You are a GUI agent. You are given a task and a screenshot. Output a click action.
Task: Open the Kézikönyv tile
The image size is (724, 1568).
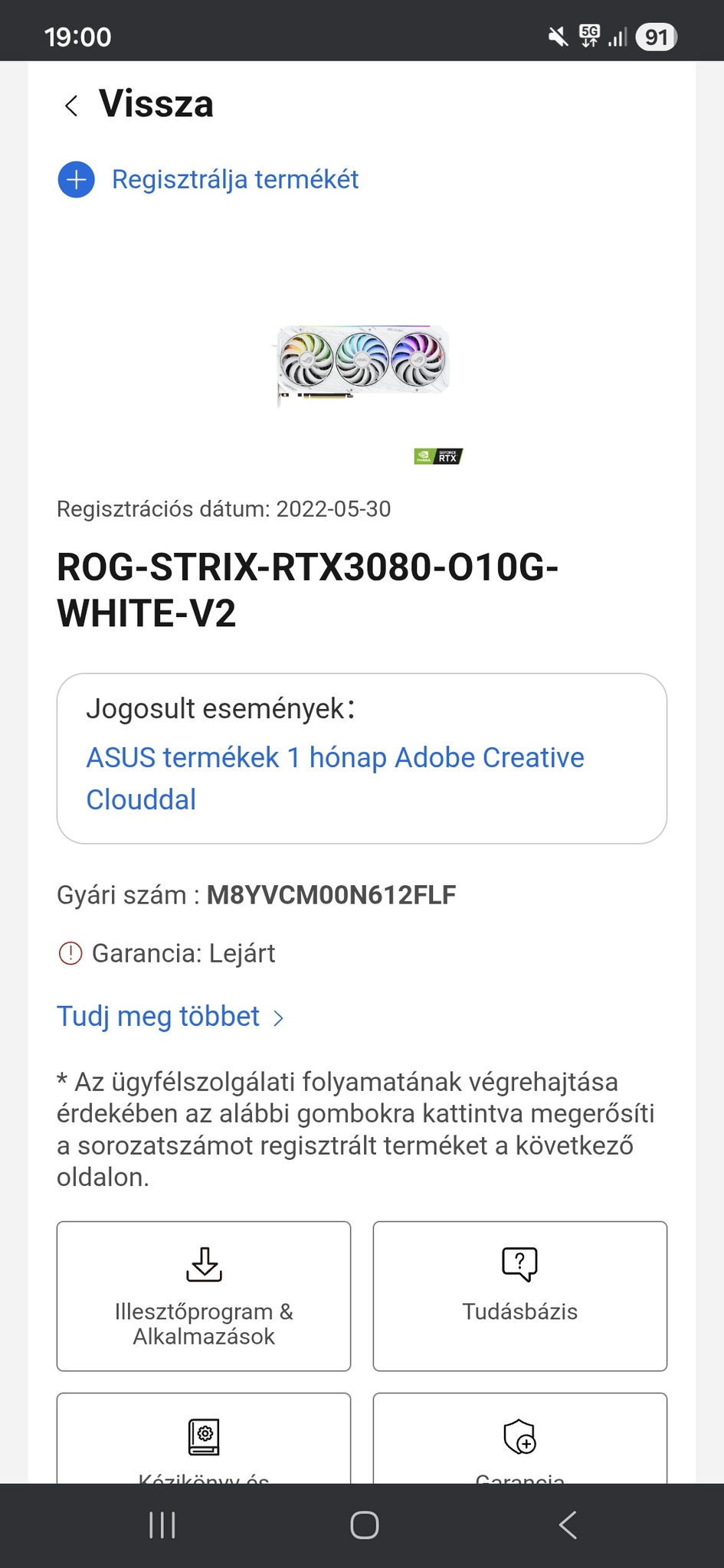coord(204,1441)
